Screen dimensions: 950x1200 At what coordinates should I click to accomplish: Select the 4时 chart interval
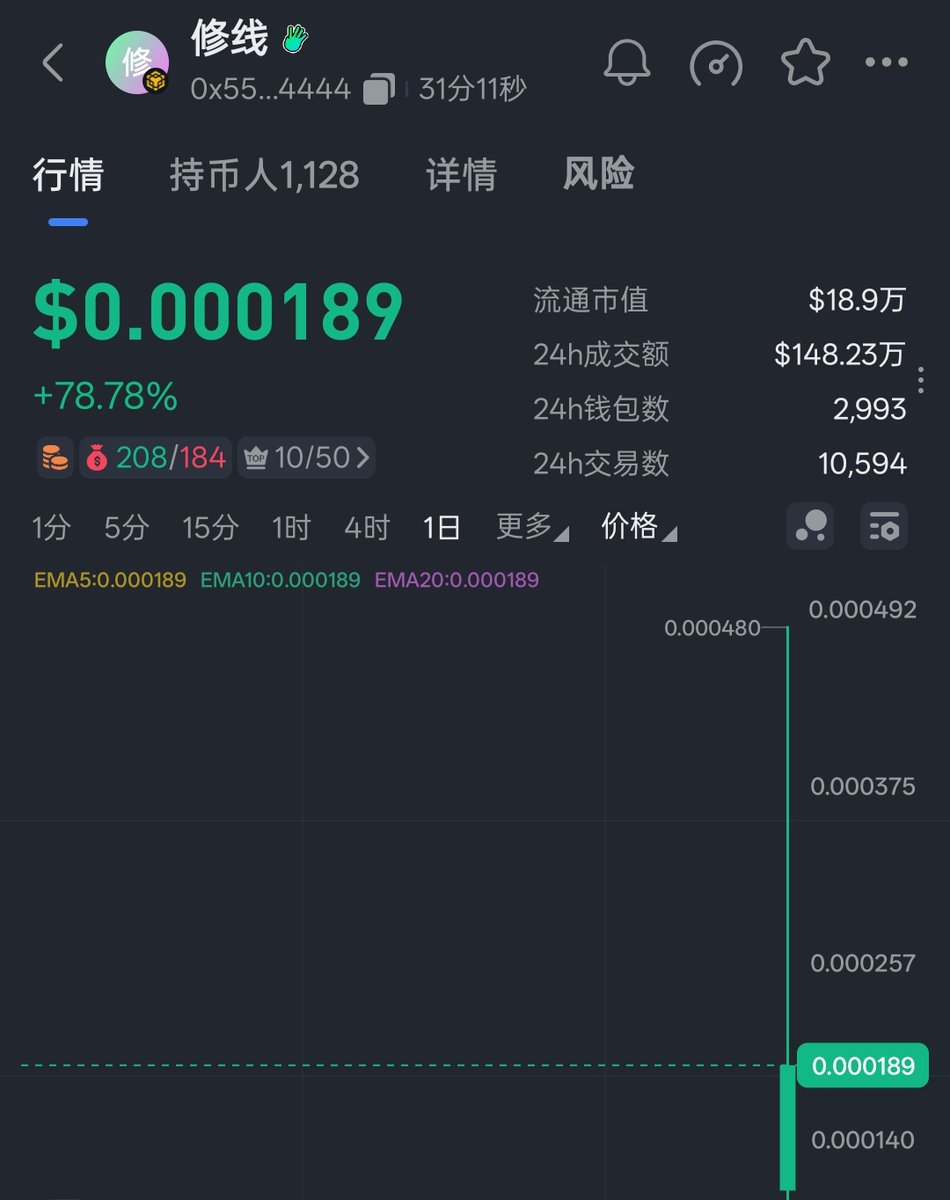(x=366, y=527)
